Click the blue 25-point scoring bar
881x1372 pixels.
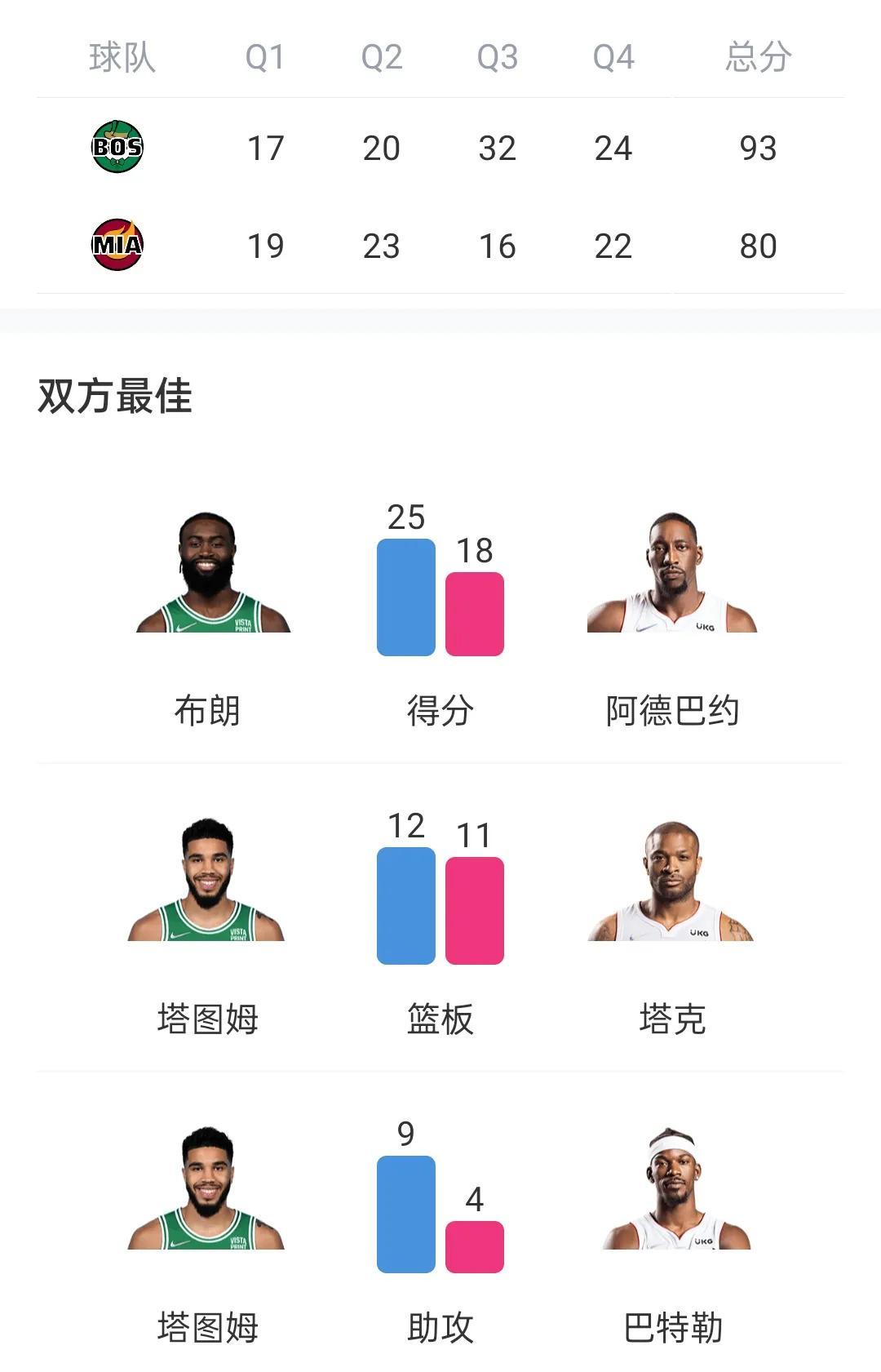pyautogui.click(x=405, y=596)
